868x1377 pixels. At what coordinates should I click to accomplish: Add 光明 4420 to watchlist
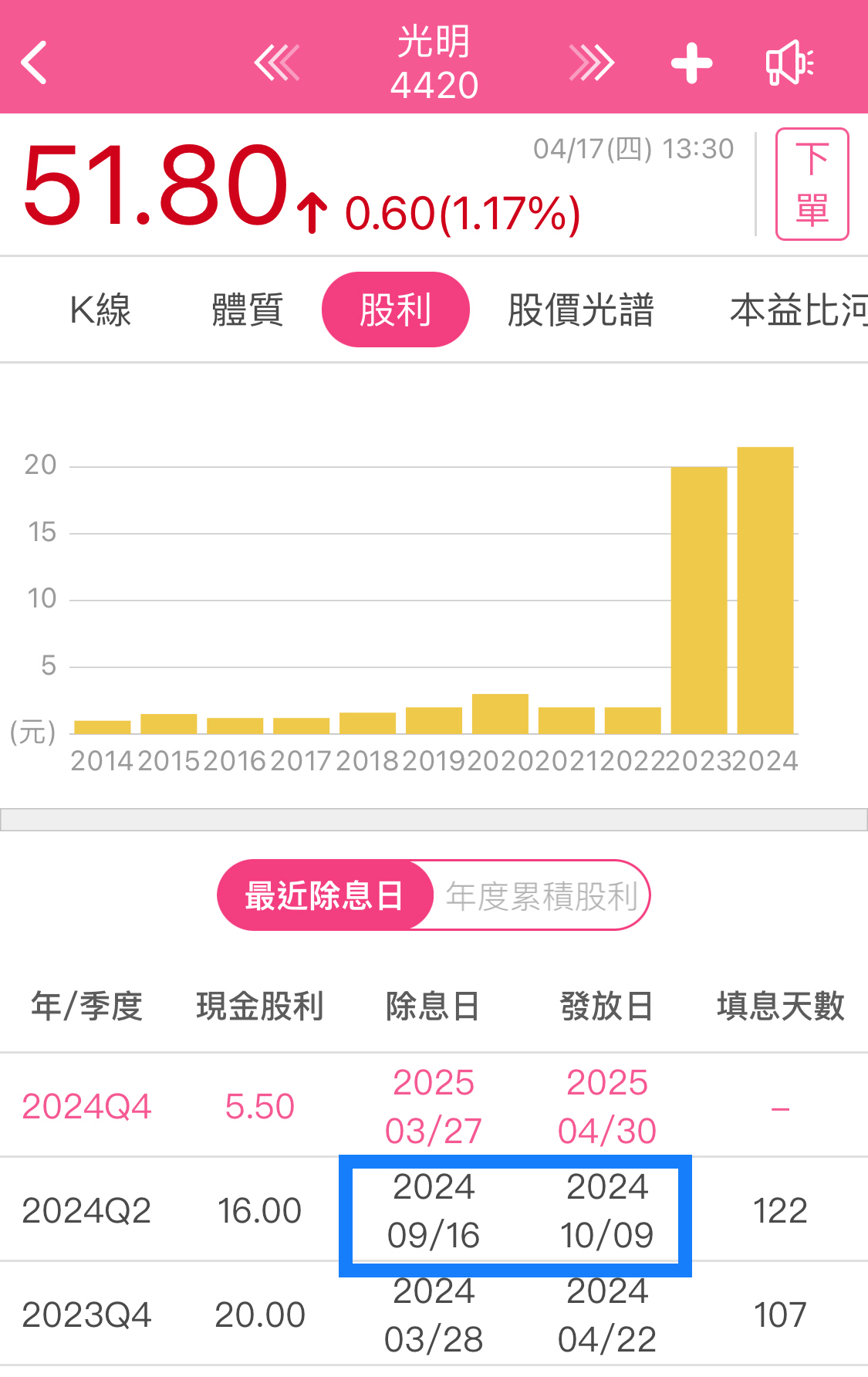(691, 63)
